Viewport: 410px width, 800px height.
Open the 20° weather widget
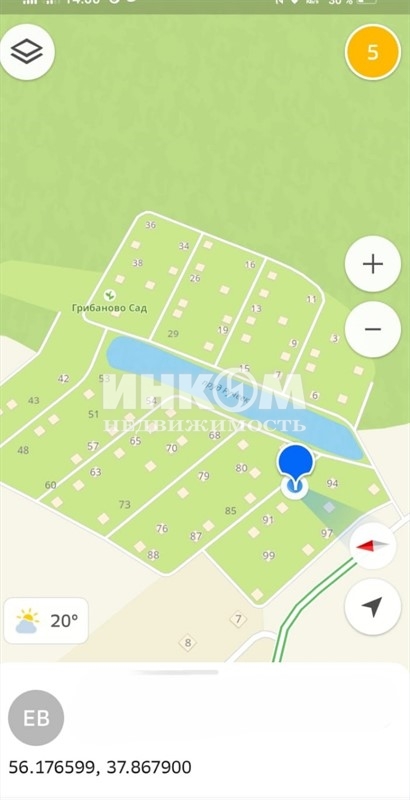[x=46, y=621]
